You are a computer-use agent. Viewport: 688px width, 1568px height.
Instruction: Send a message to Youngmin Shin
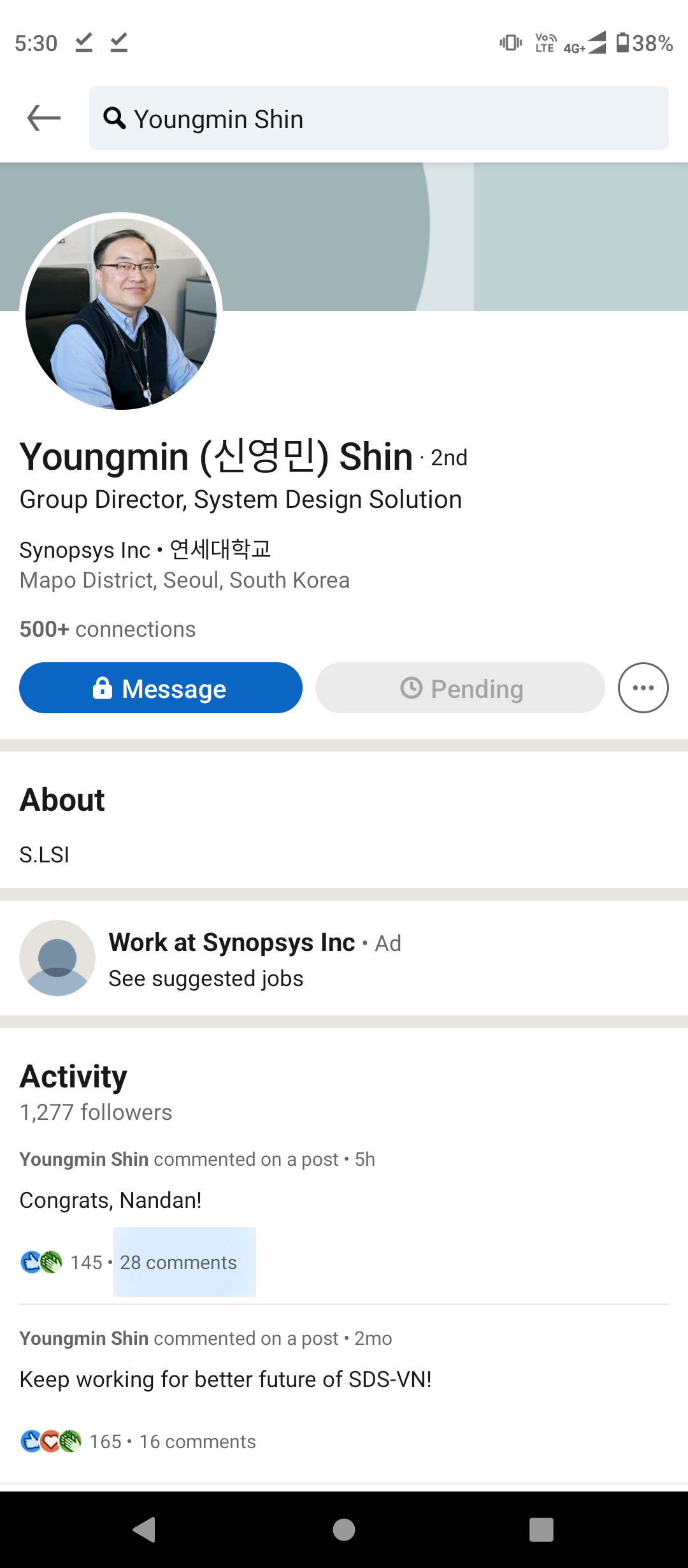(x=161, y=688)
